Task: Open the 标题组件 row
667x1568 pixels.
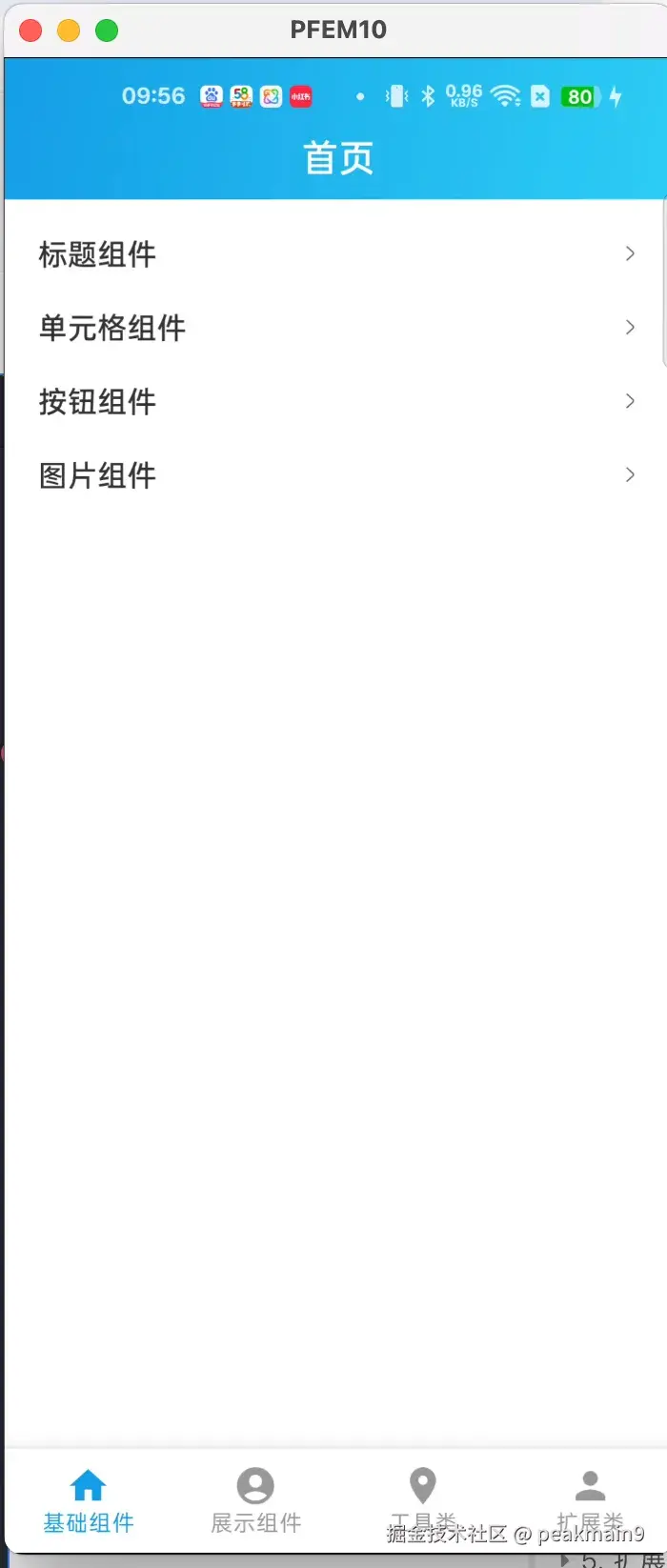Action: click(x=333, y=254)
